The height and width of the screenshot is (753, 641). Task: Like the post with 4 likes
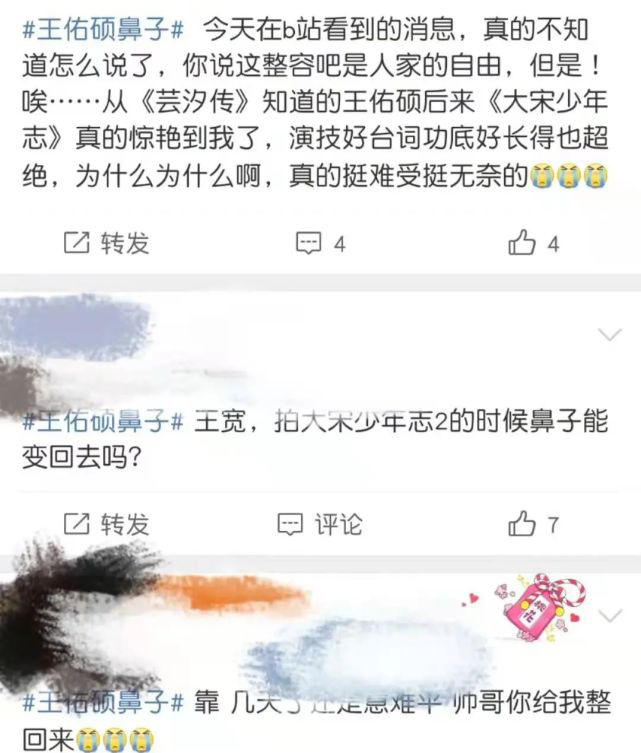(x=533, y=243)
